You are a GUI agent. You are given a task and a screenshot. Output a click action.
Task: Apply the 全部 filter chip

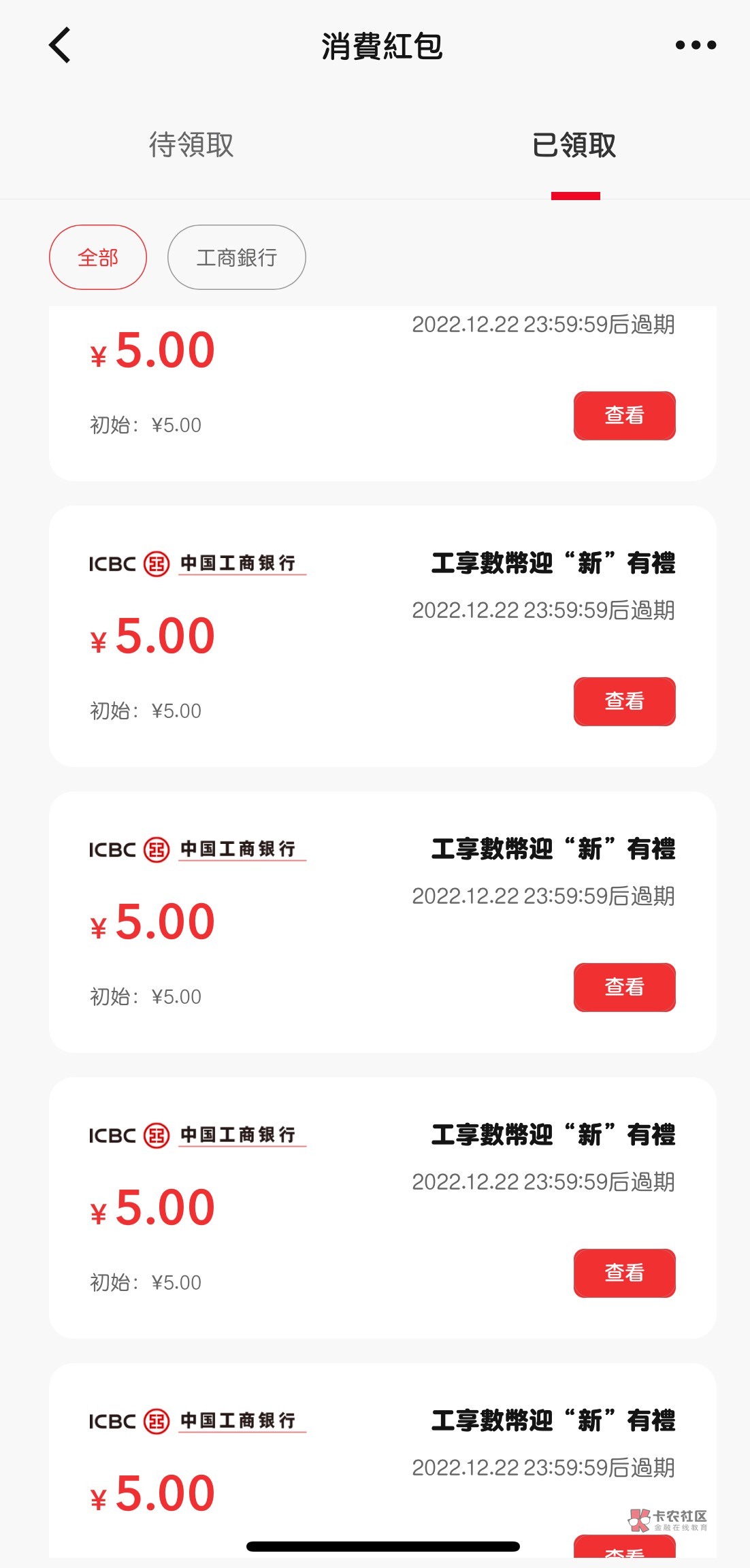(98, 257)
